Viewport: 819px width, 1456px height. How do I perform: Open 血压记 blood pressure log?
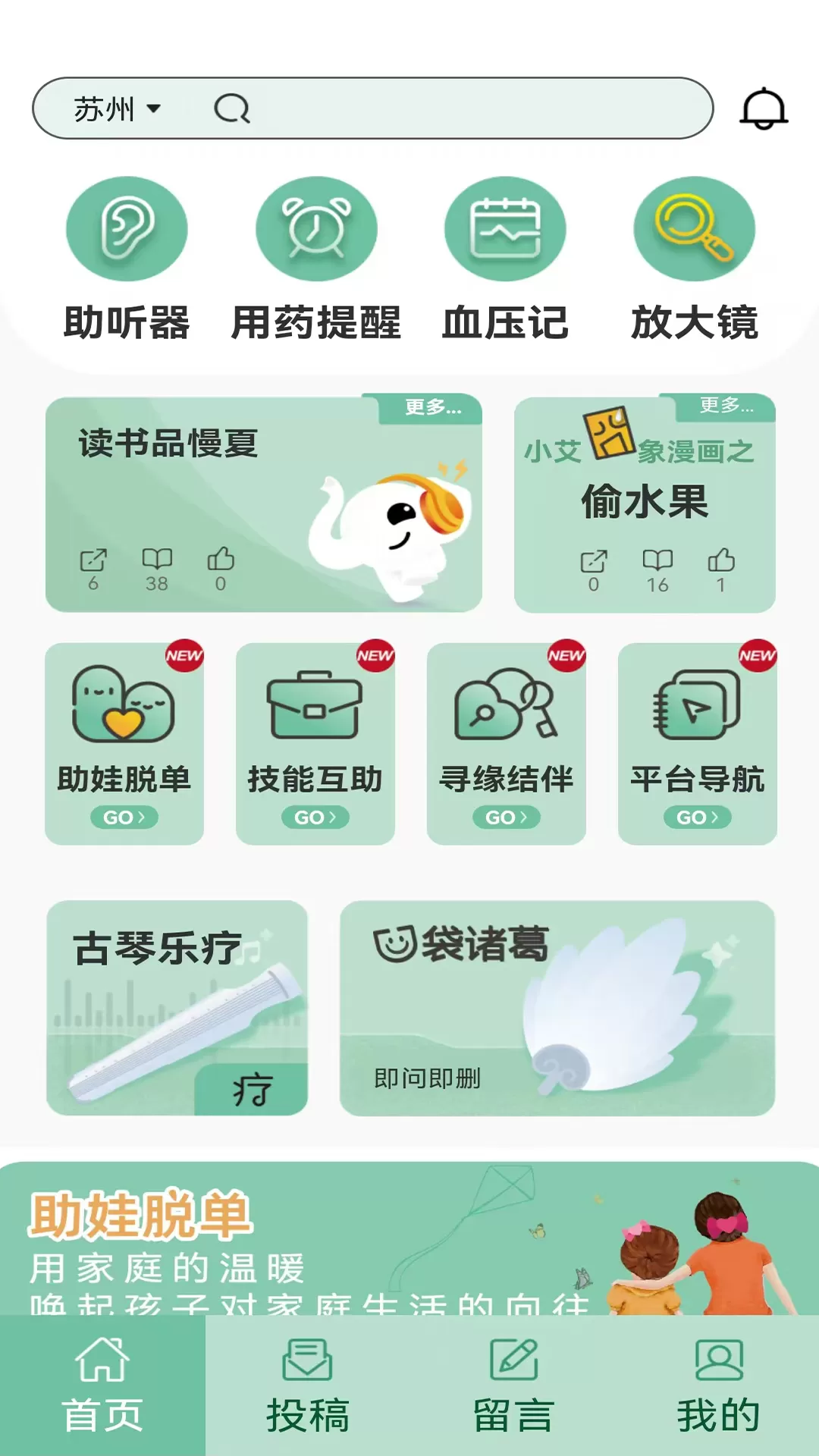coord(505,259)
